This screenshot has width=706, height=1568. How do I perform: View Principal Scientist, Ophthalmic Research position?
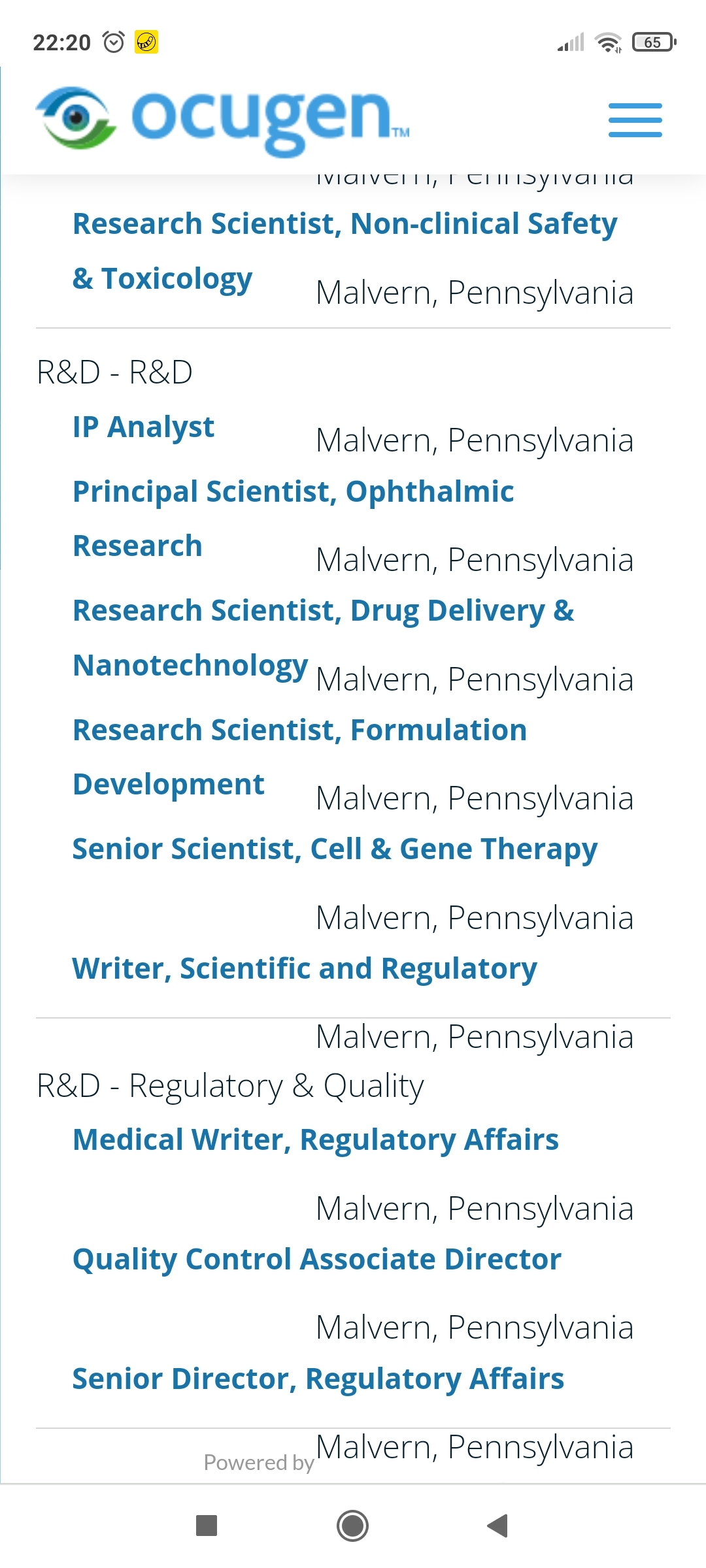(x=293, y=518)
